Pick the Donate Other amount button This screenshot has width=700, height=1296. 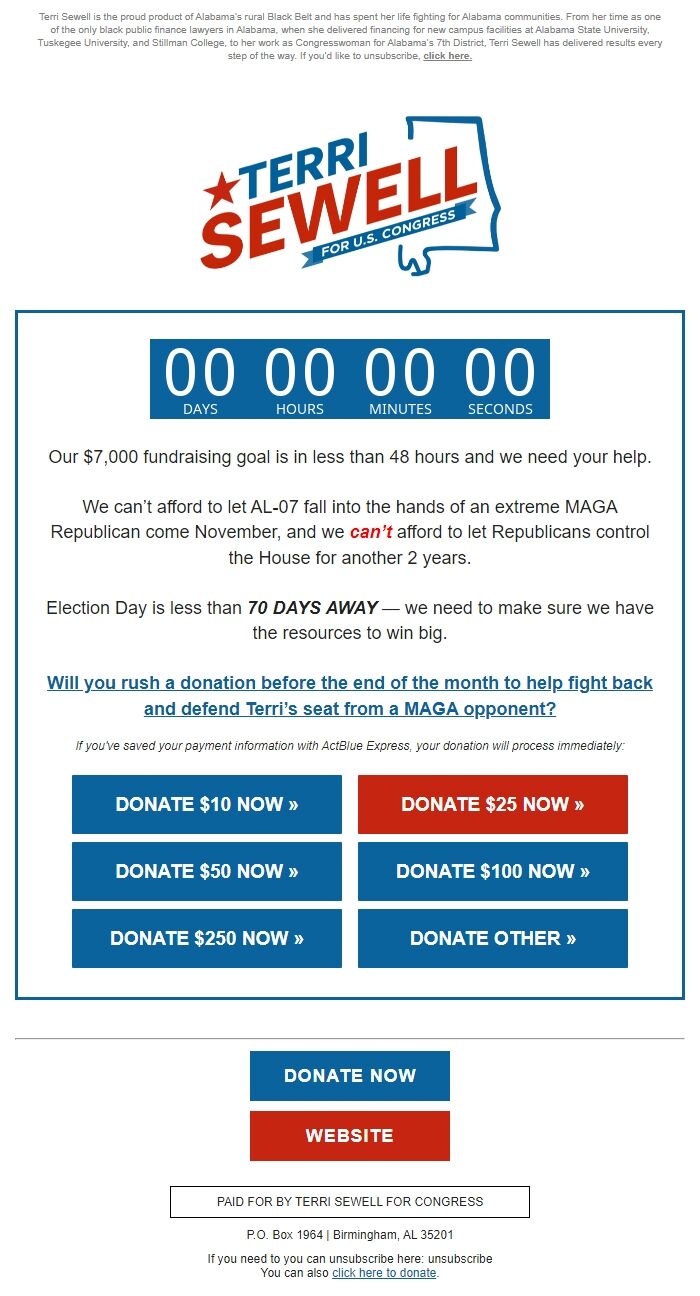tap(493, 938)
